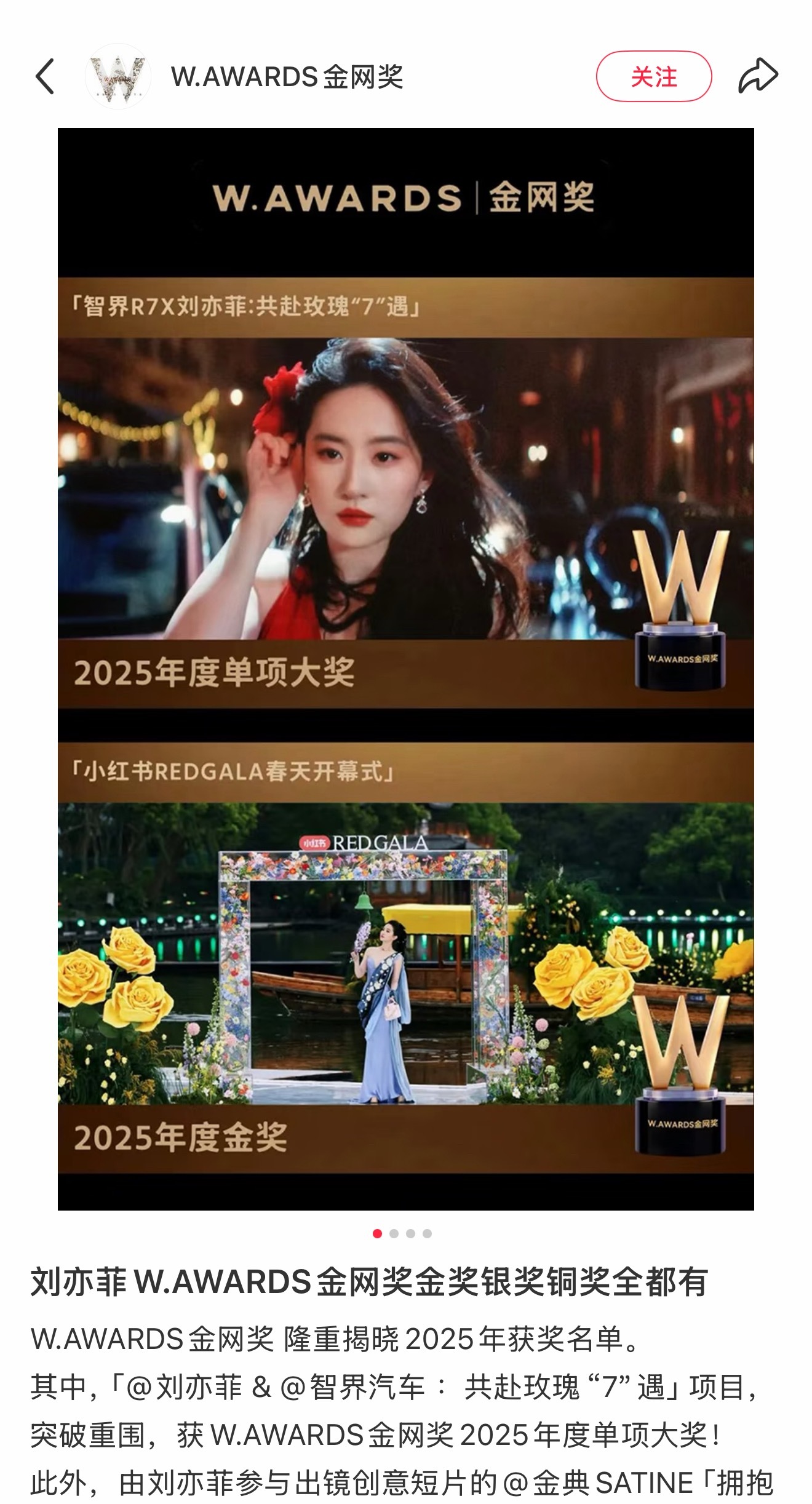Tap the W.AWARDS 金网奖 banner header image
812x1504 pixels.
(406, 197)
